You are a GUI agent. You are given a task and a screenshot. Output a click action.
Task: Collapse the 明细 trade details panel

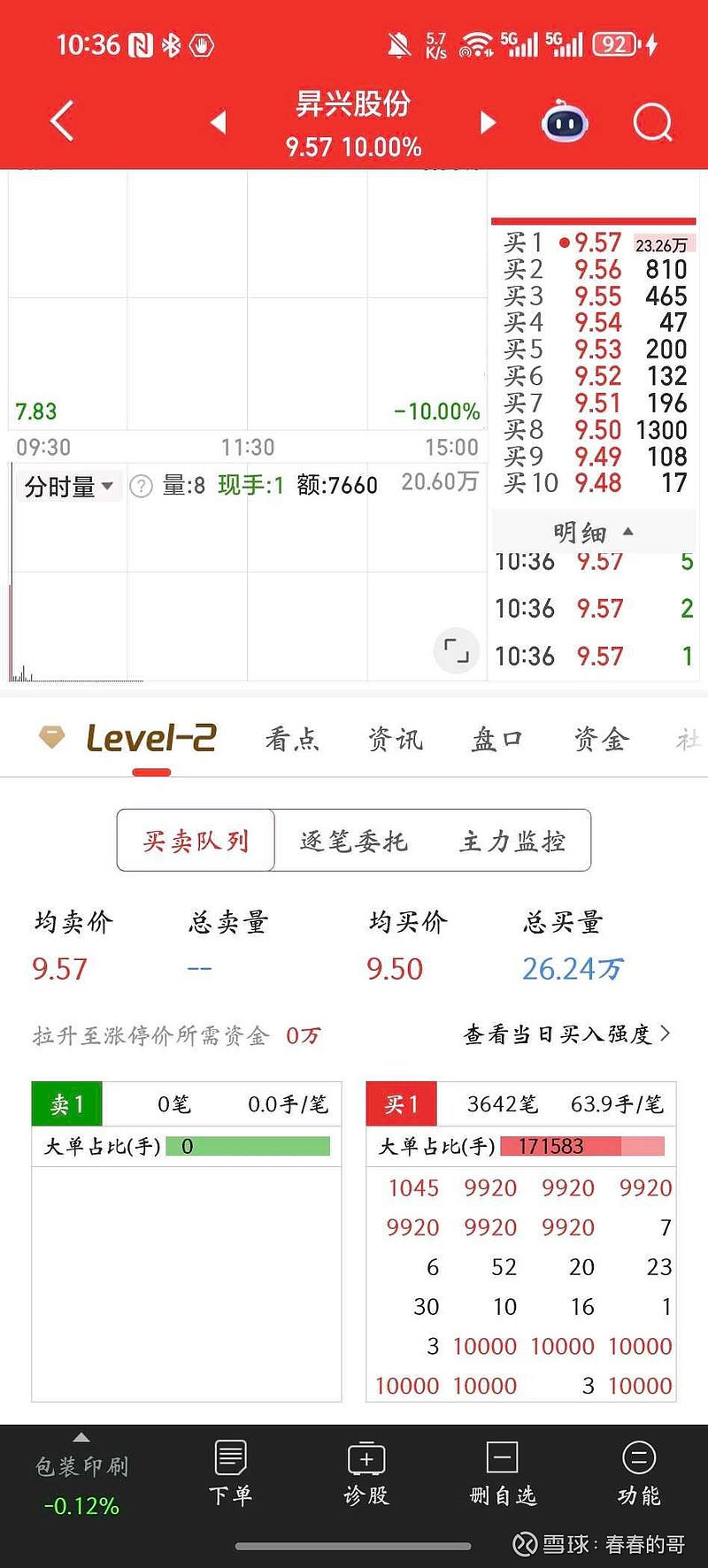tap(591, 531)
